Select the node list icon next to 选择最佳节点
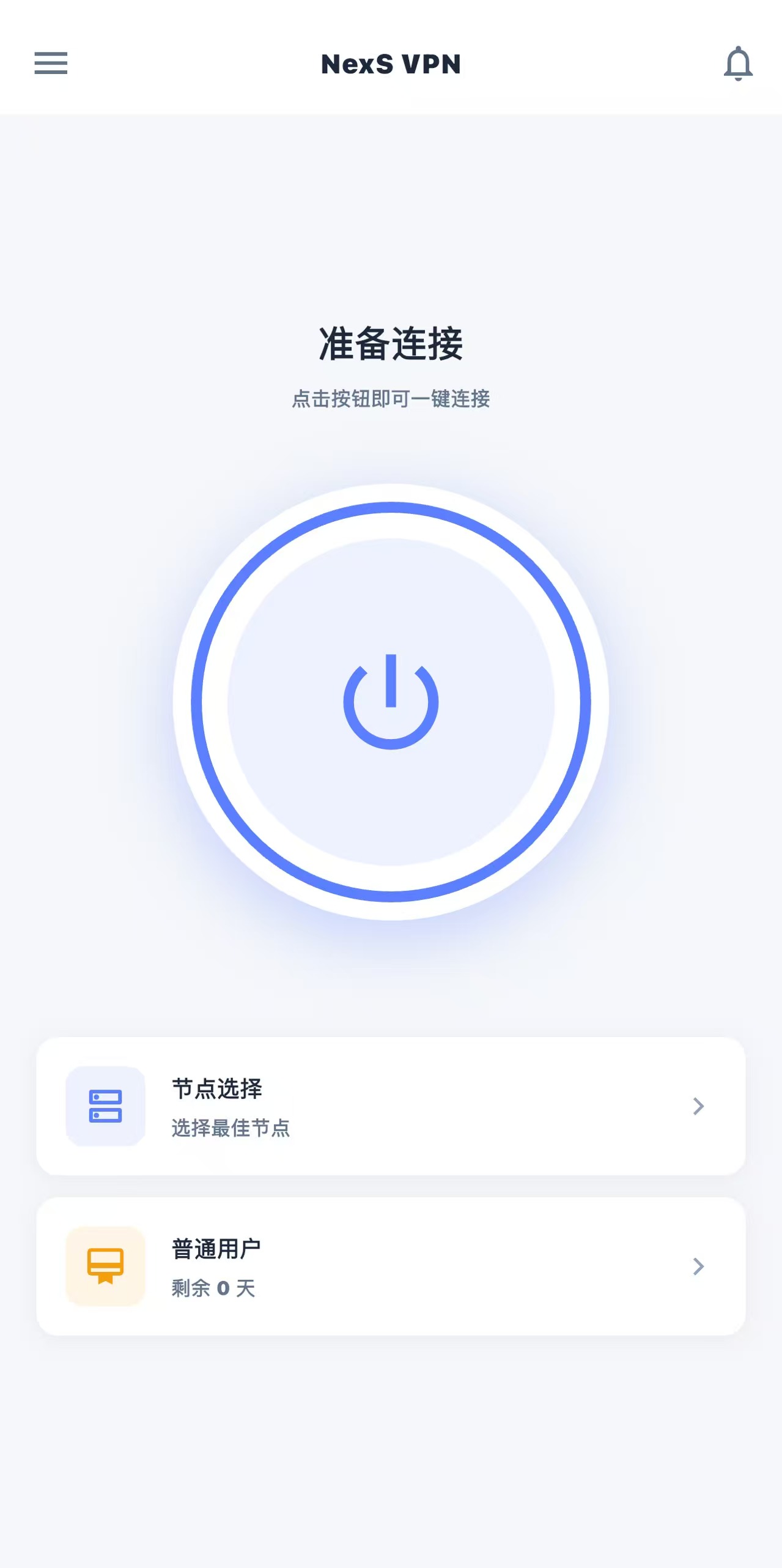 click(x=105, y=1107)
